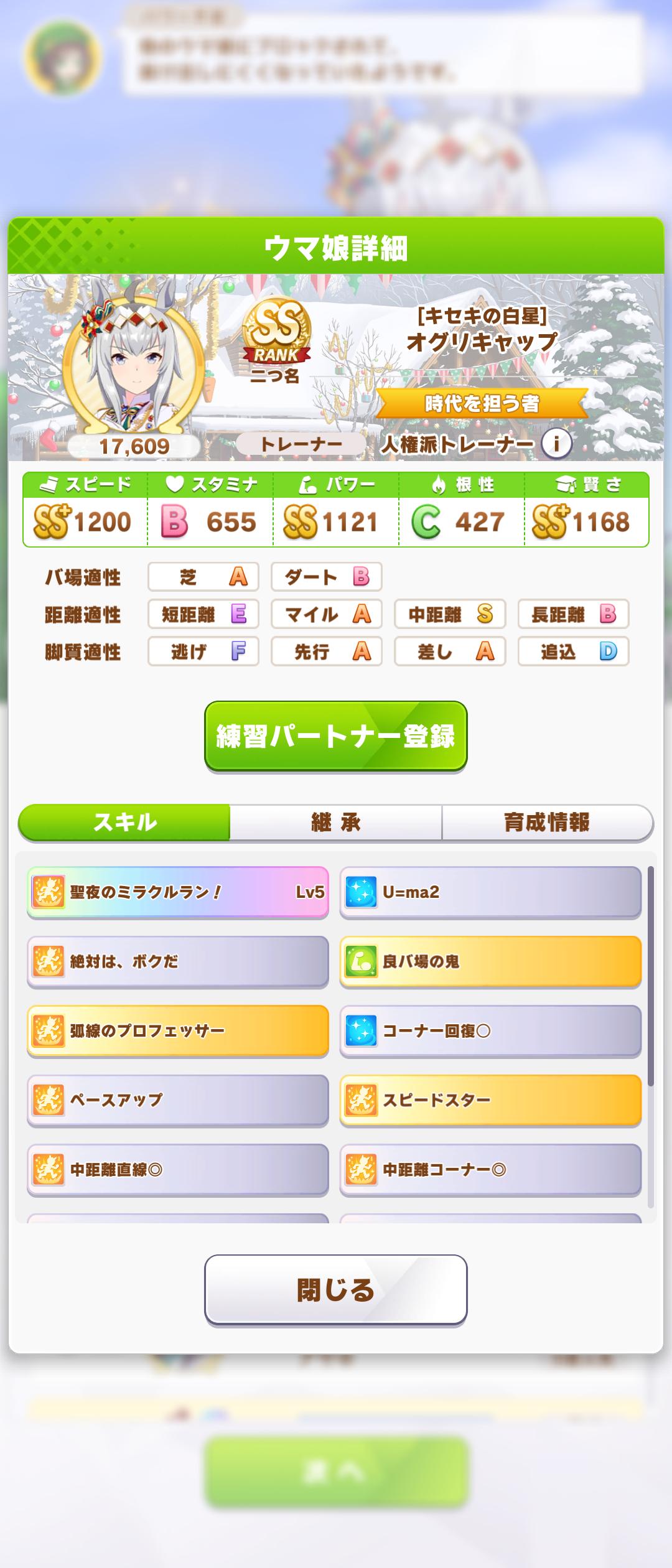Open the ペースアップ skill

pos(177,1100)
